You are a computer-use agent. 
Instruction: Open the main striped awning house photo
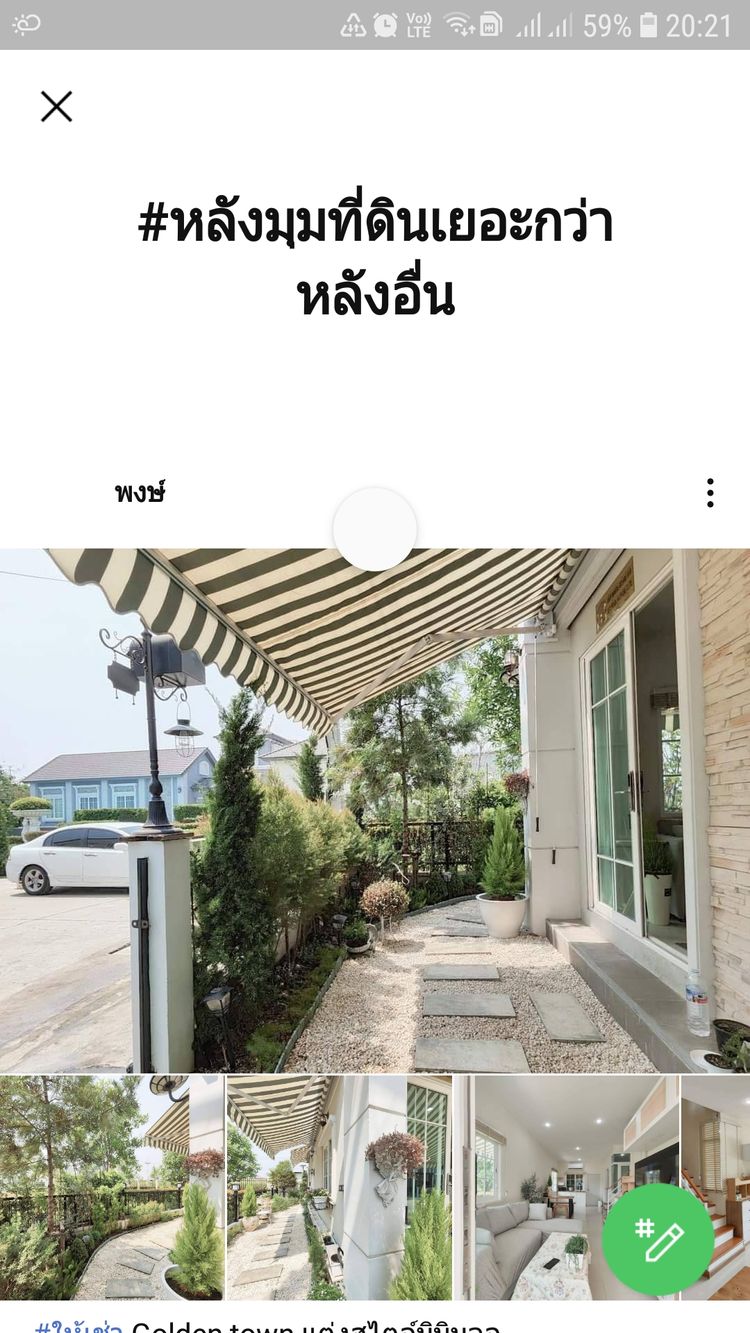click(x=374, y=810)
